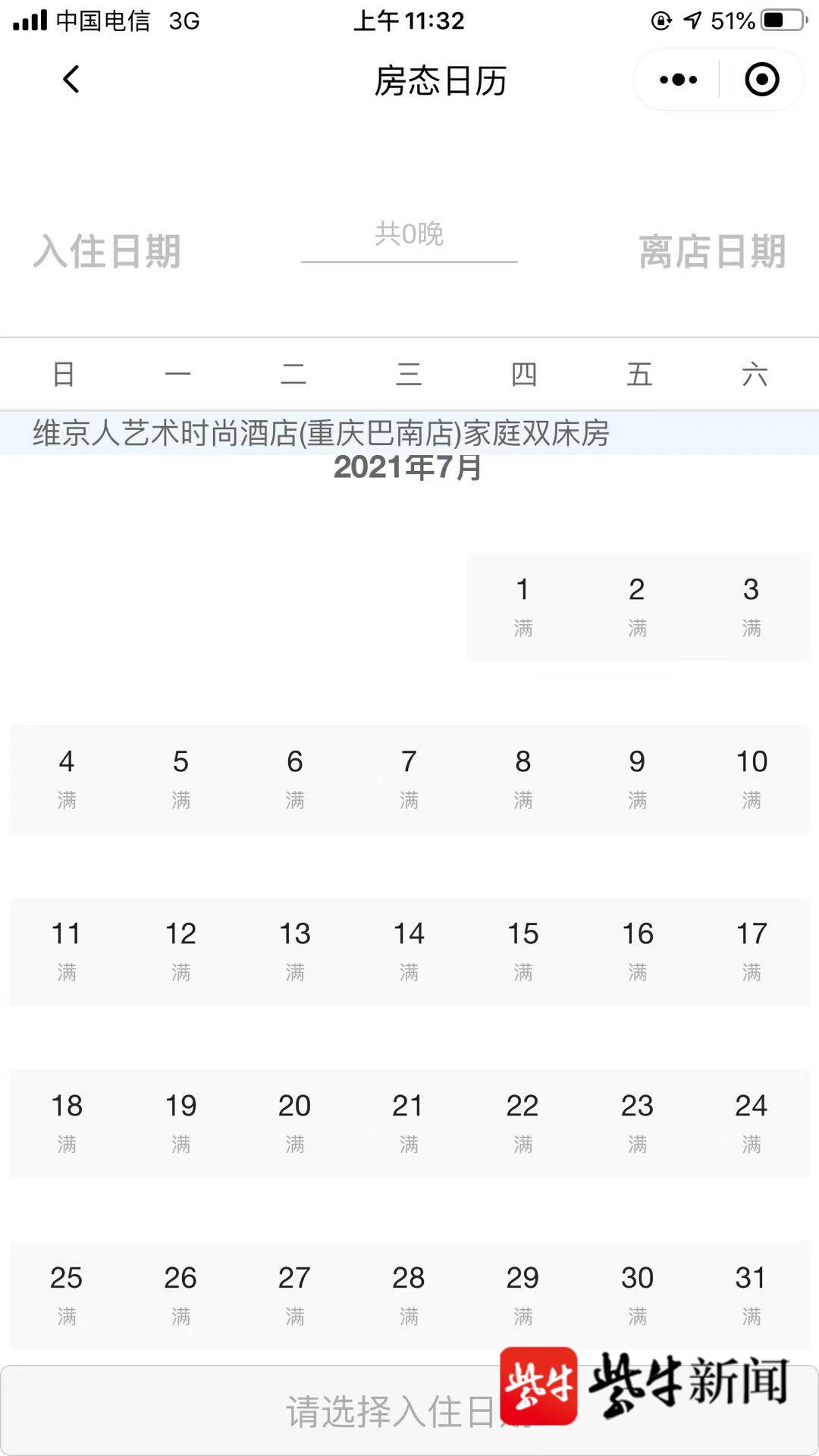
Task: Tap the date cell for July 15
Action: point(522,950)
